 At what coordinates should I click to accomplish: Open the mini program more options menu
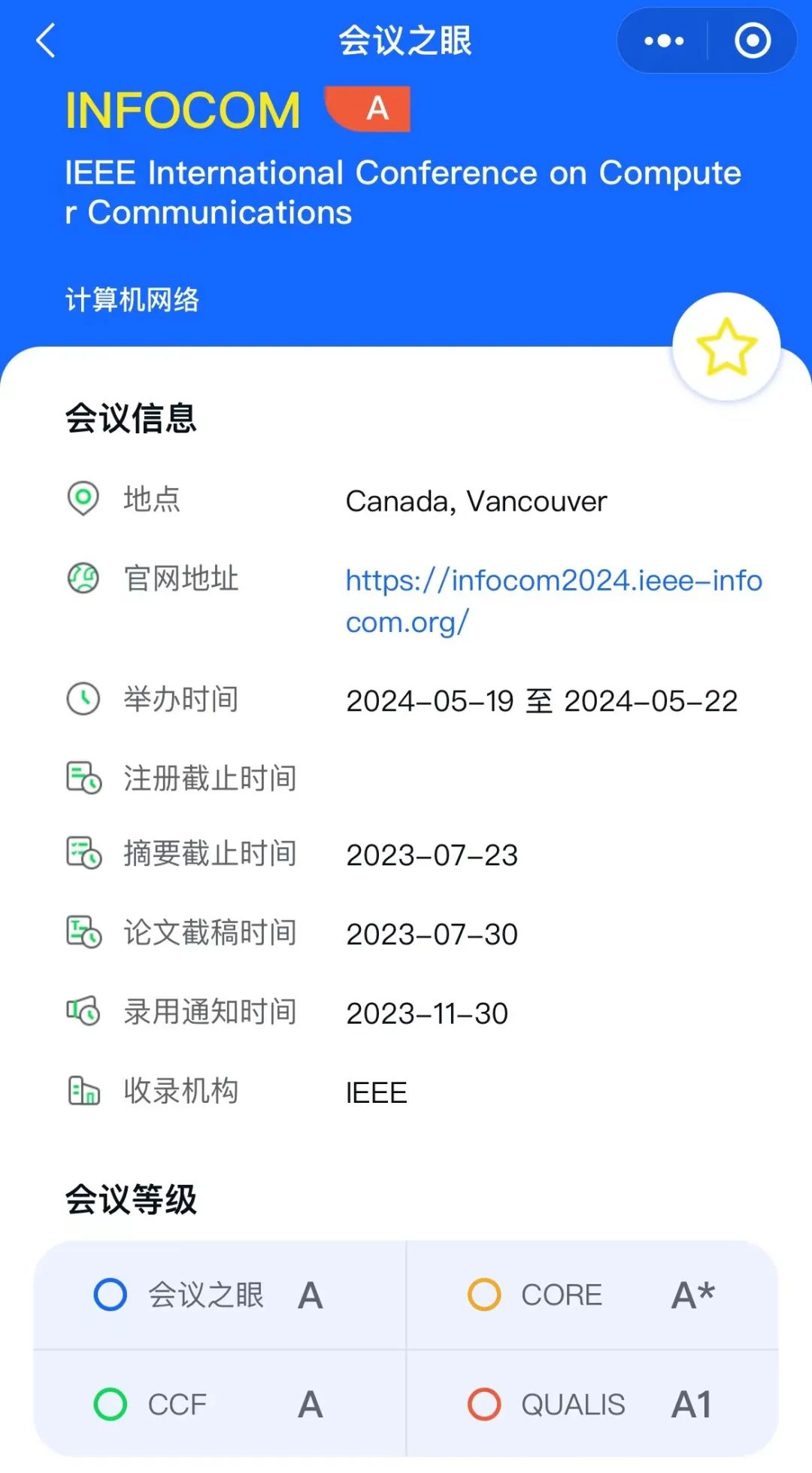pyautogui.click(x=664, y=41)
